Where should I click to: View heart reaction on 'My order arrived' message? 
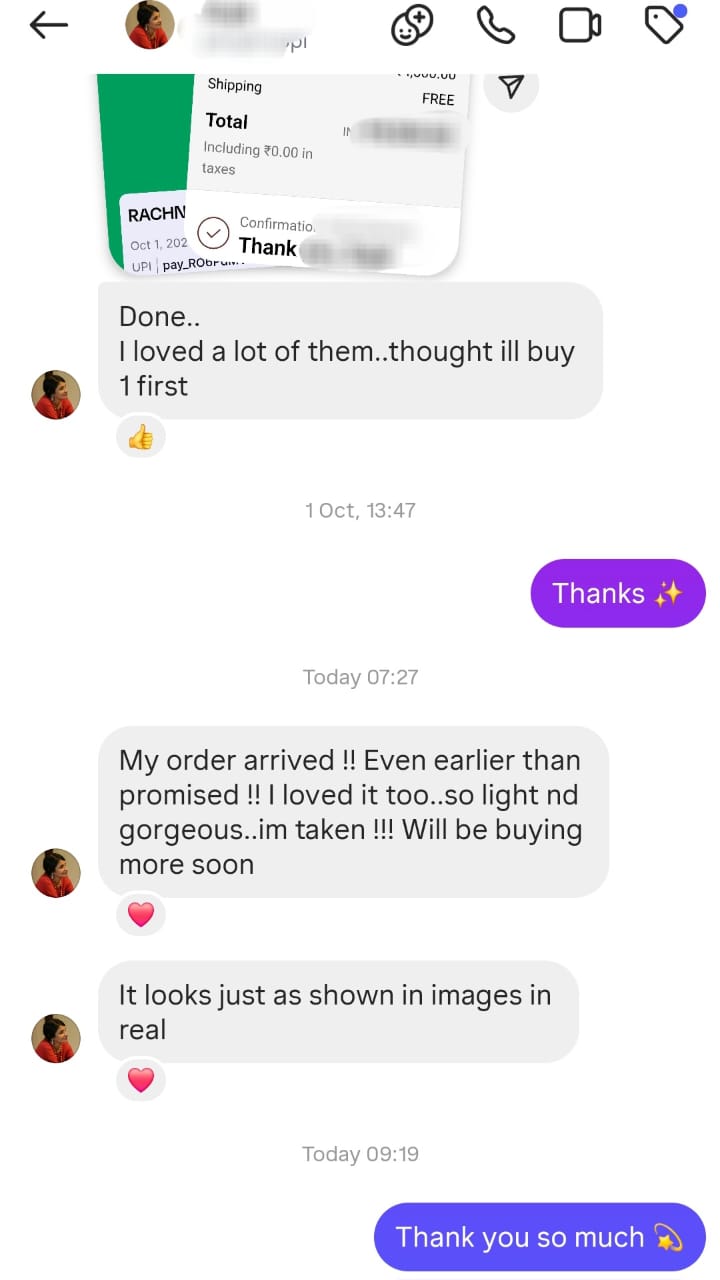pyautogui.click(x=141, y=914)
